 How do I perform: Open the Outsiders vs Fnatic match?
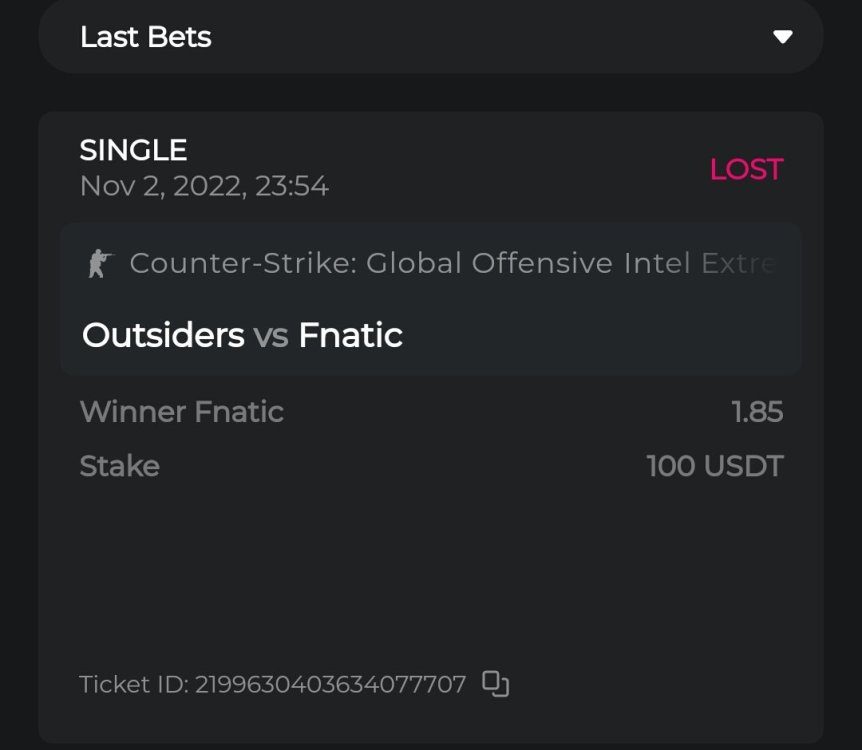click(x=242, y=335)
